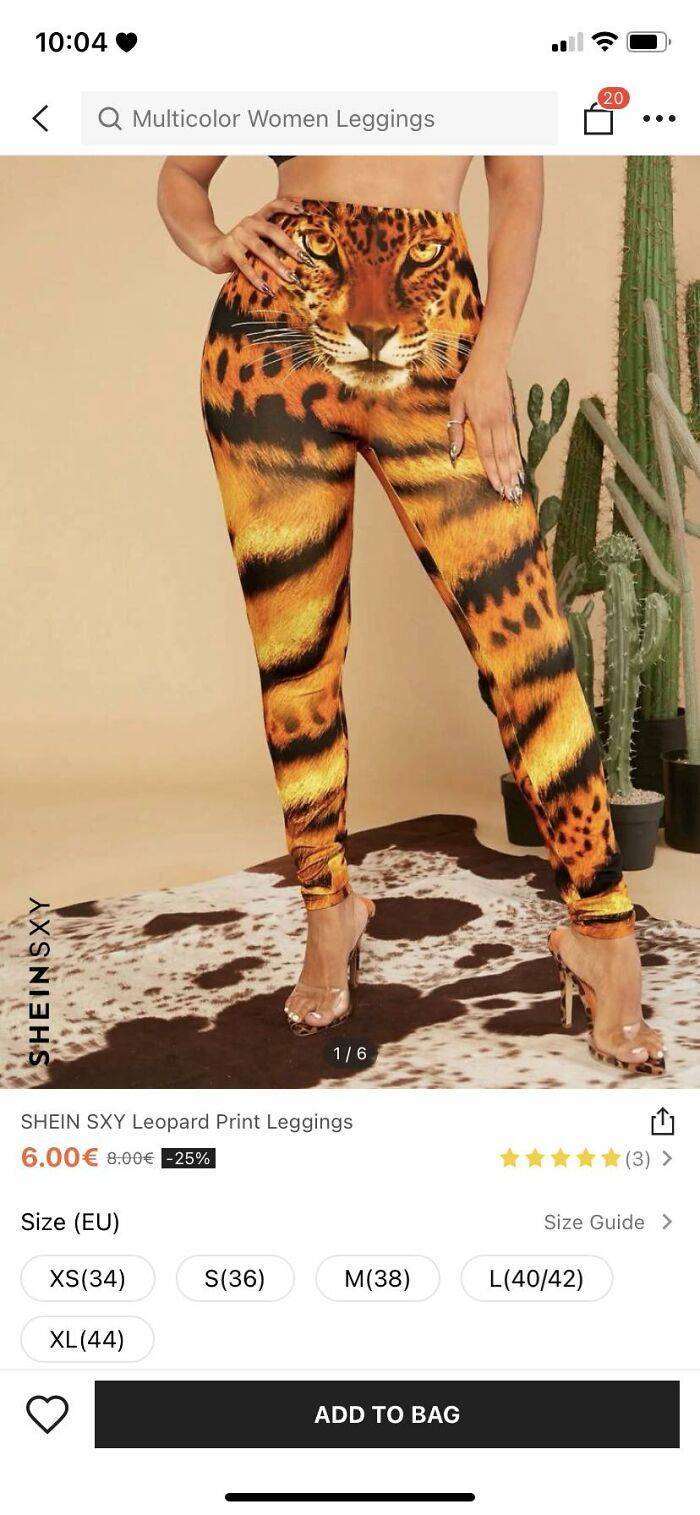Viewport: 700px width, 1515px height.
Task: Open the three-dot overflow menu
Action: click(659, 118)
